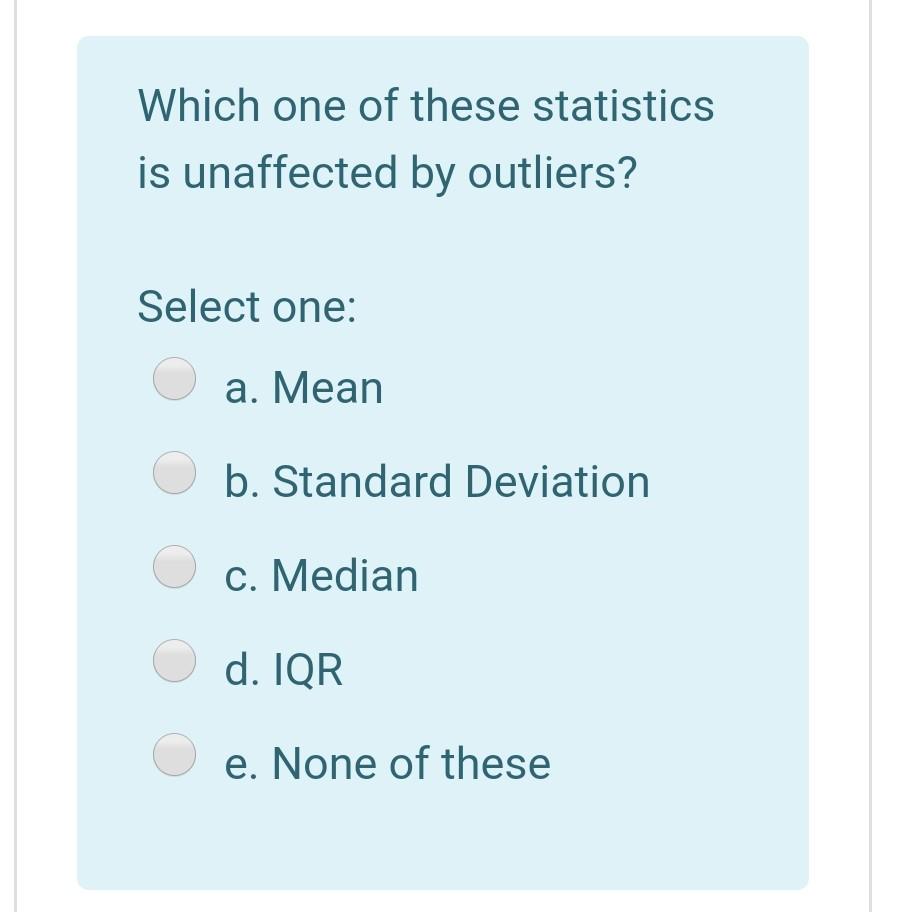
Task: Pick the Median radio button
Action: pyautogui.click(x=174, y=567)
